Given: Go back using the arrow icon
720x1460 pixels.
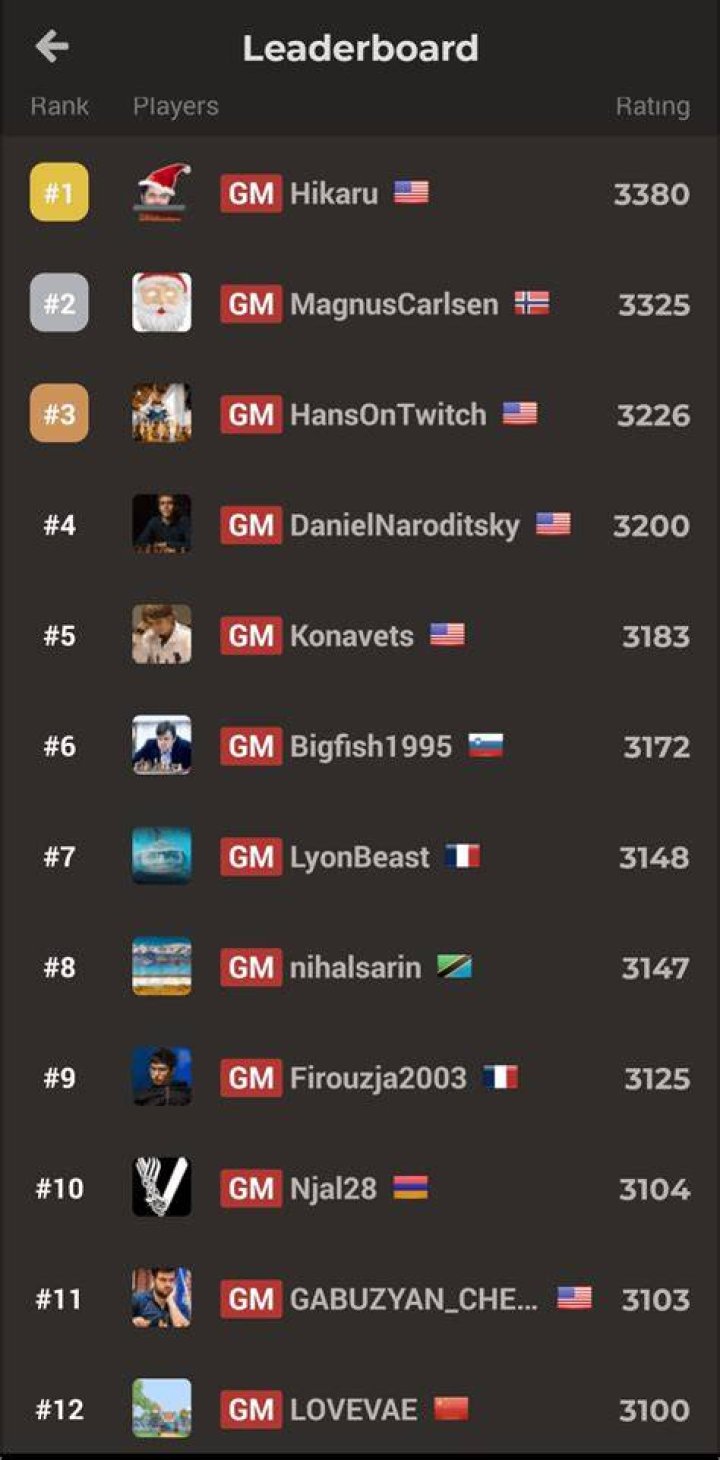Looking at the screenshot, I should click(52, 46).
